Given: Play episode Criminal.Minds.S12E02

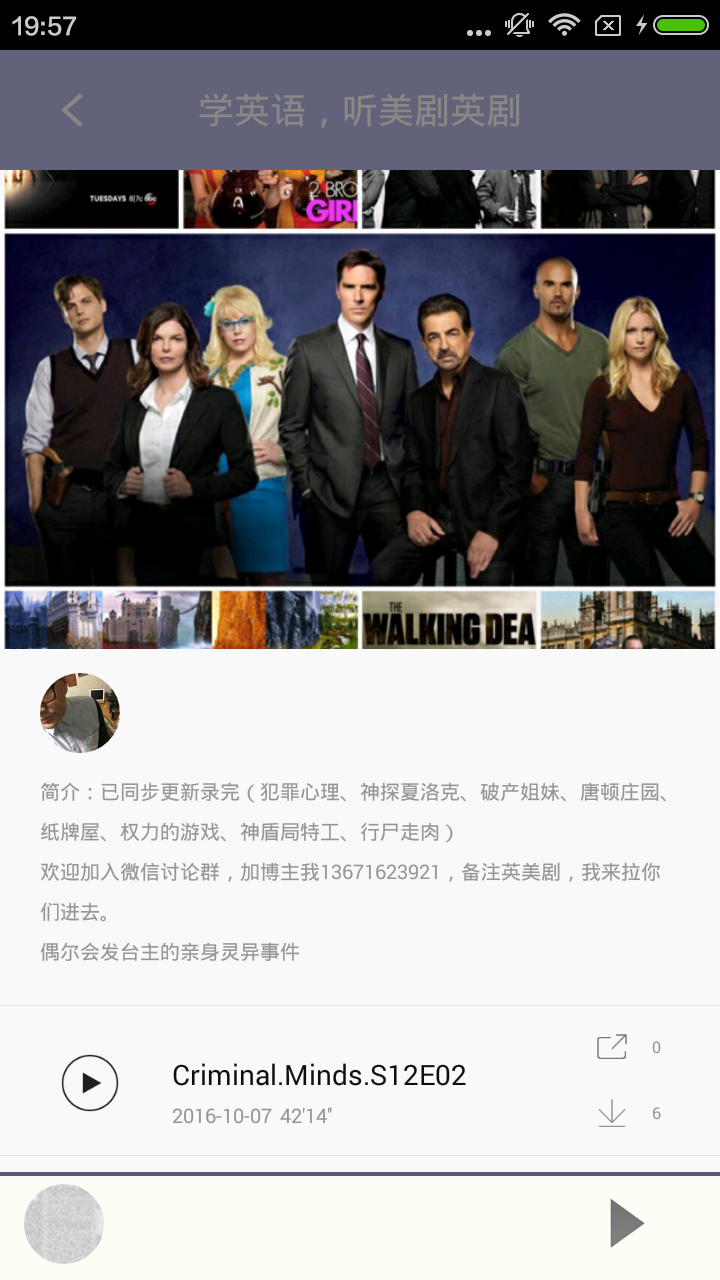Looking at the screenshot, I should coord(90,1082).
